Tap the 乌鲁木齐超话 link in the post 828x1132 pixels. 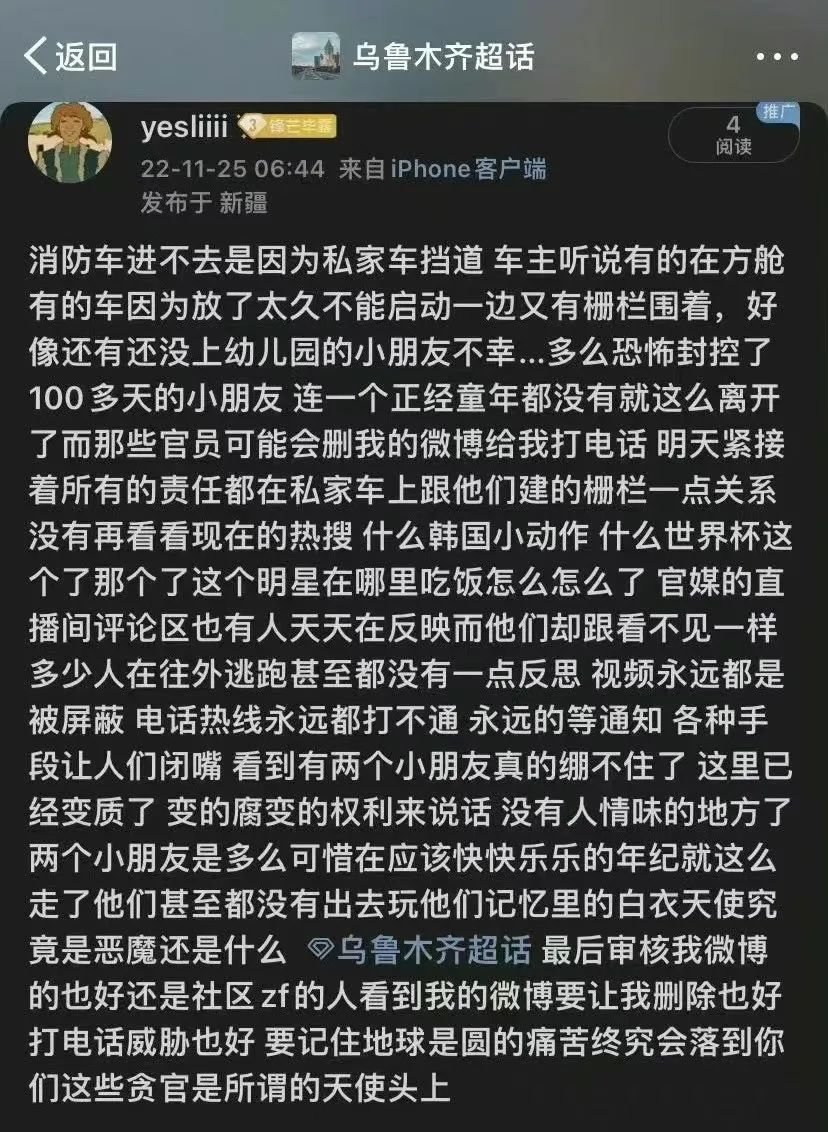pos(419,948)
